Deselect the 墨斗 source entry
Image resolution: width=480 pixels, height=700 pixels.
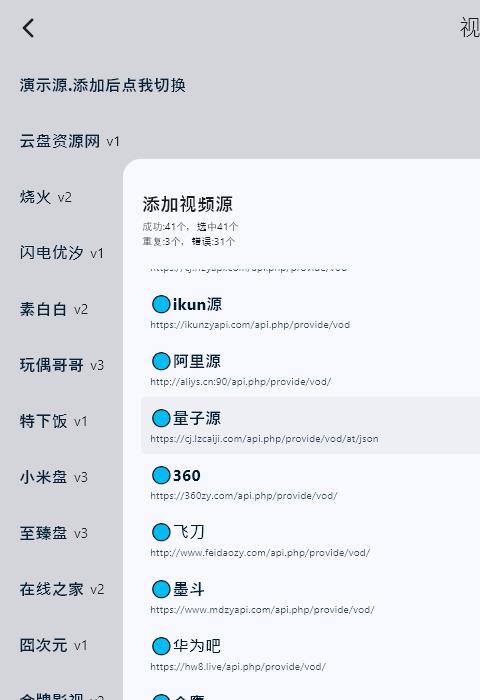click(x=161, y=589)
